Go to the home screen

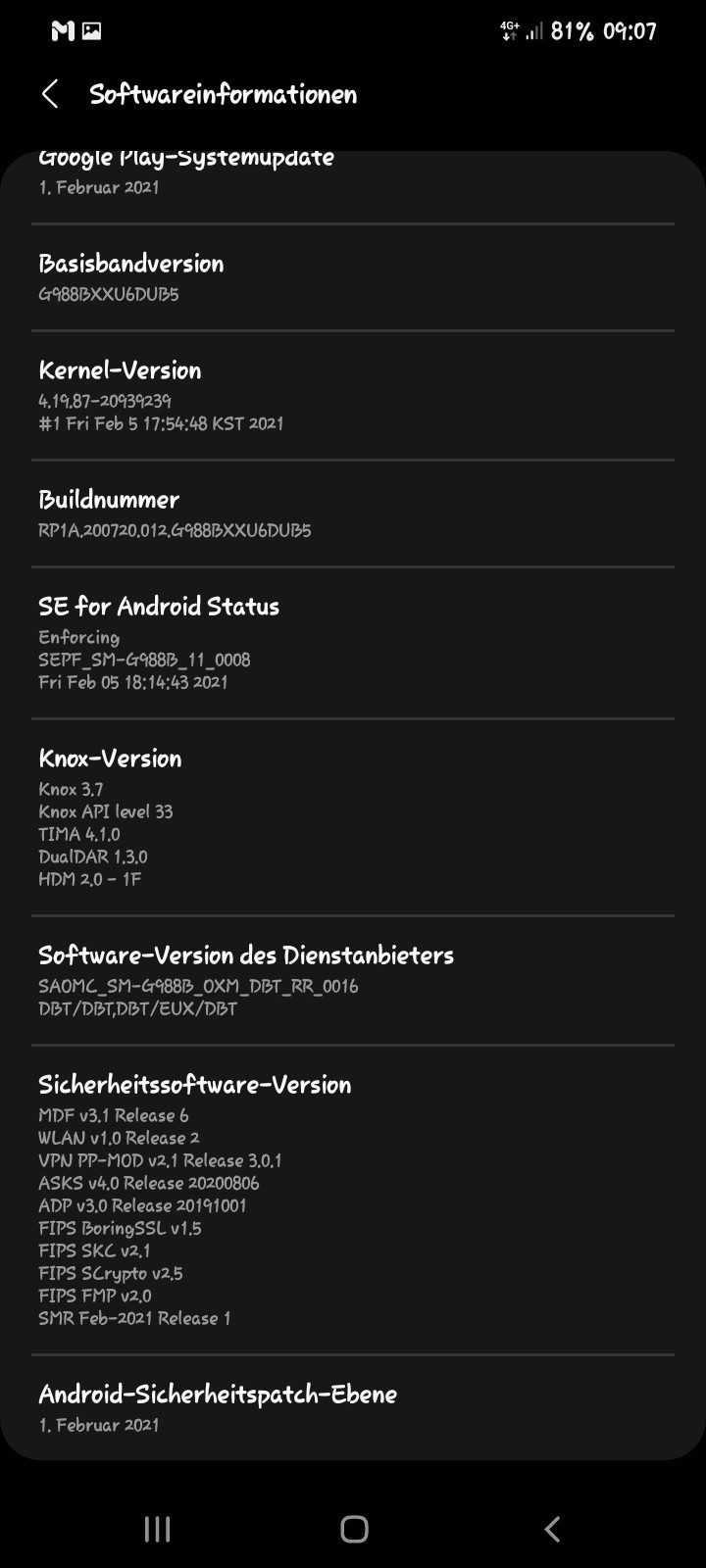tap(353, 1529)
